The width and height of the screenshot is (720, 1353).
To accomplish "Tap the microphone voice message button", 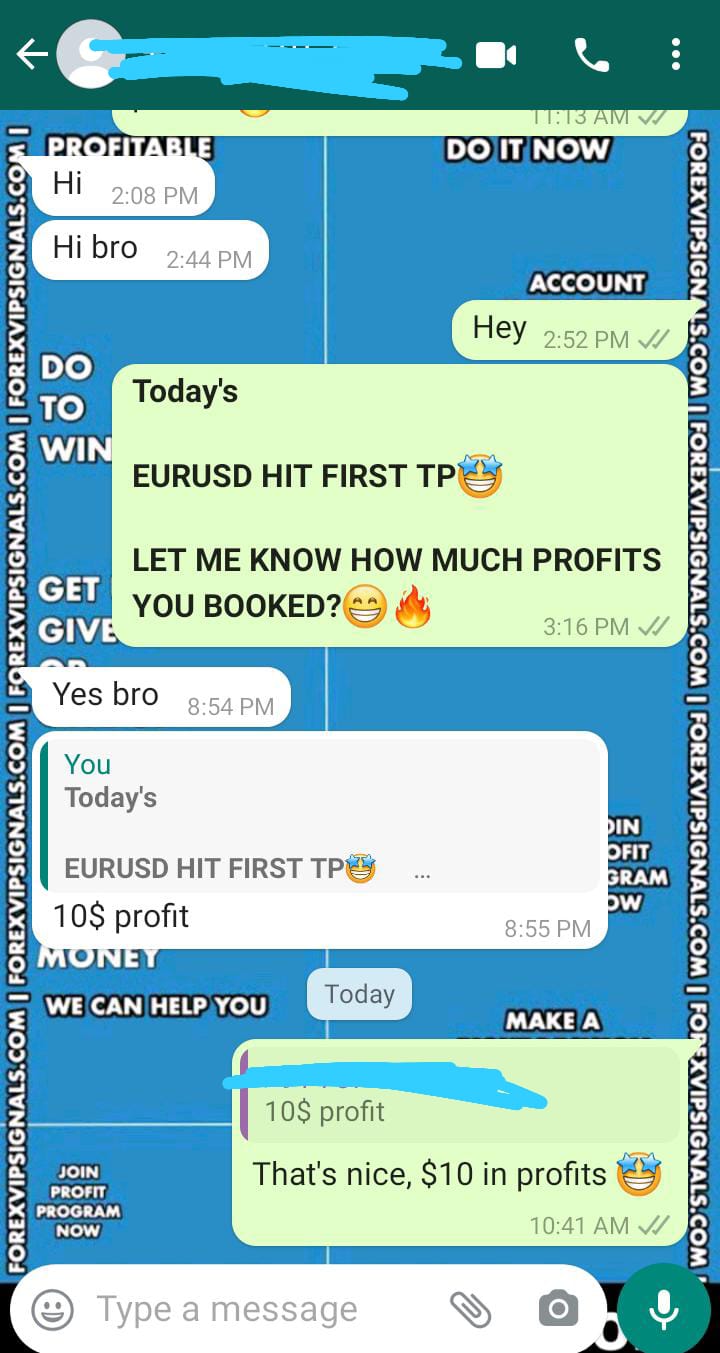I will pos(663,1309).
